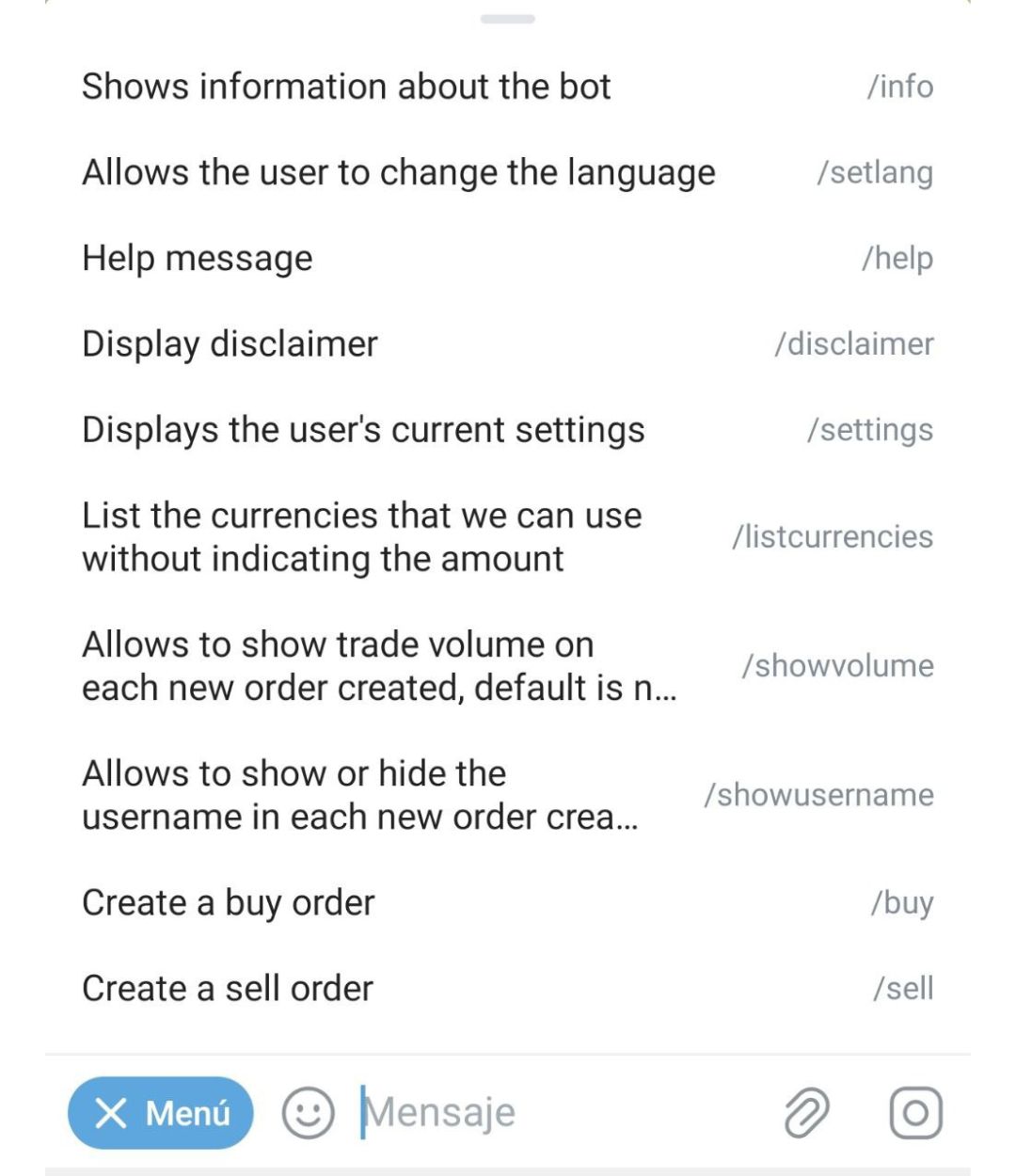Image resolution: width=1016 pixels, height=1176 pixels.
Task: Pick the /showusername command
Action: [508, 795]
